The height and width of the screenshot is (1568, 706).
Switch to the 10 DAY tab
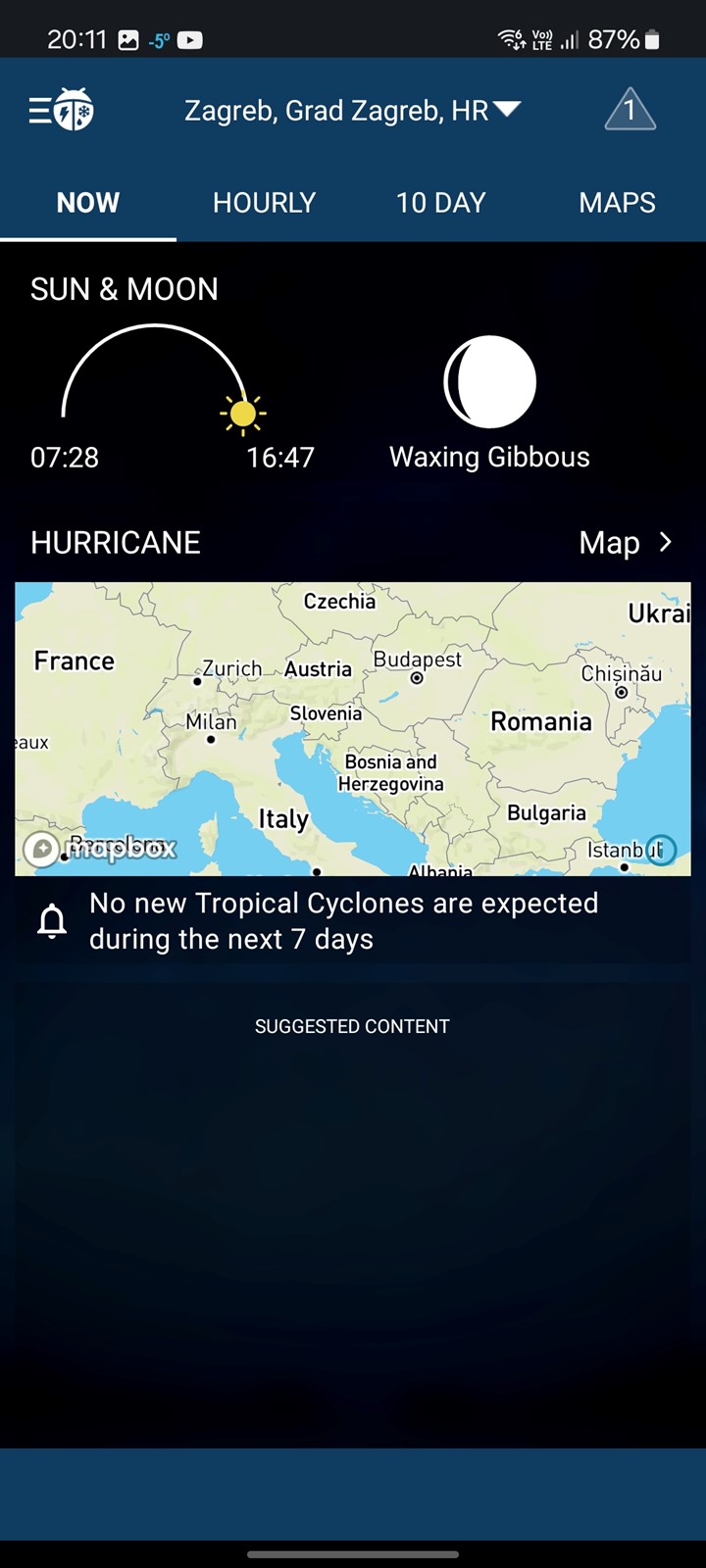[x=441, y=203]
